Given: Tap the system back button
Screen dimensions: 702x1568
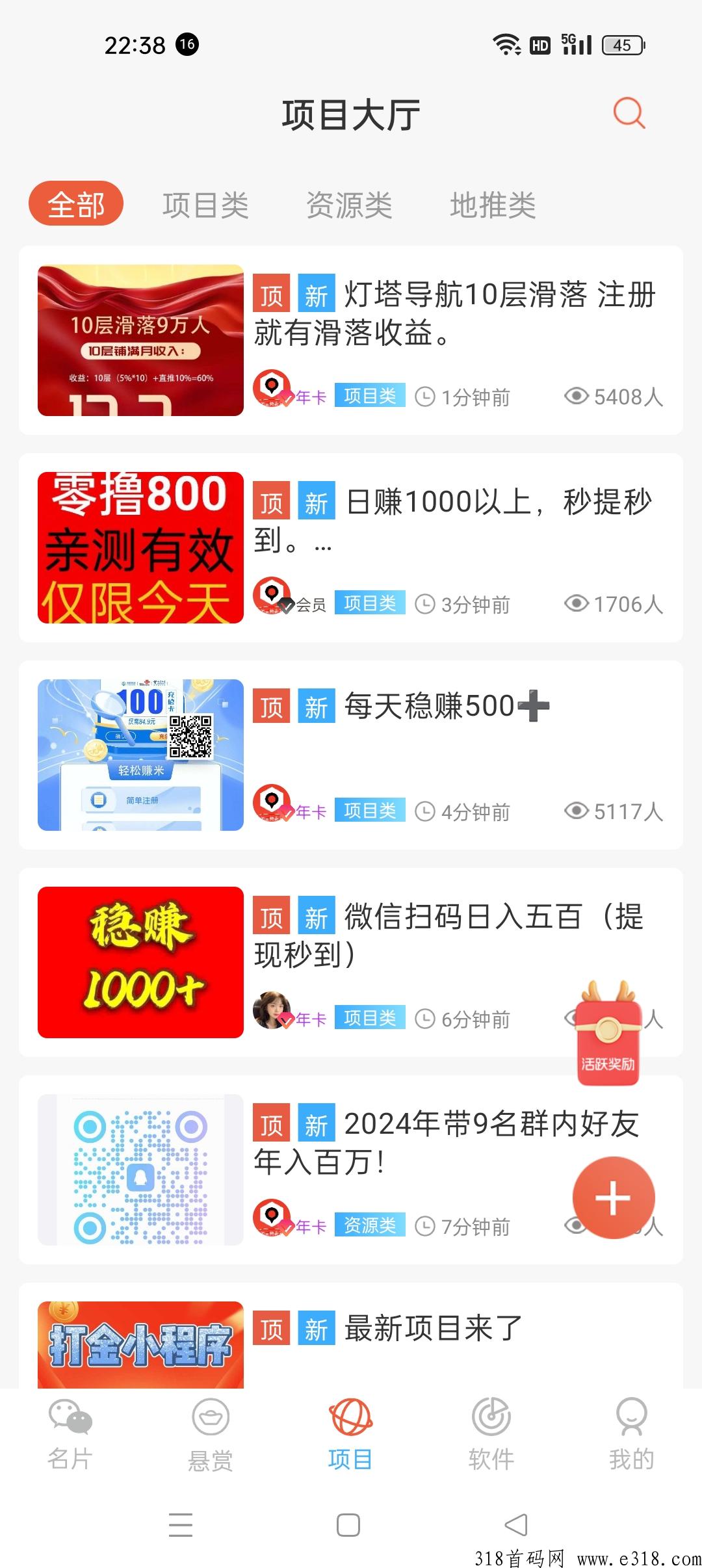Looking at the screenshot, I should [516, 1524].
